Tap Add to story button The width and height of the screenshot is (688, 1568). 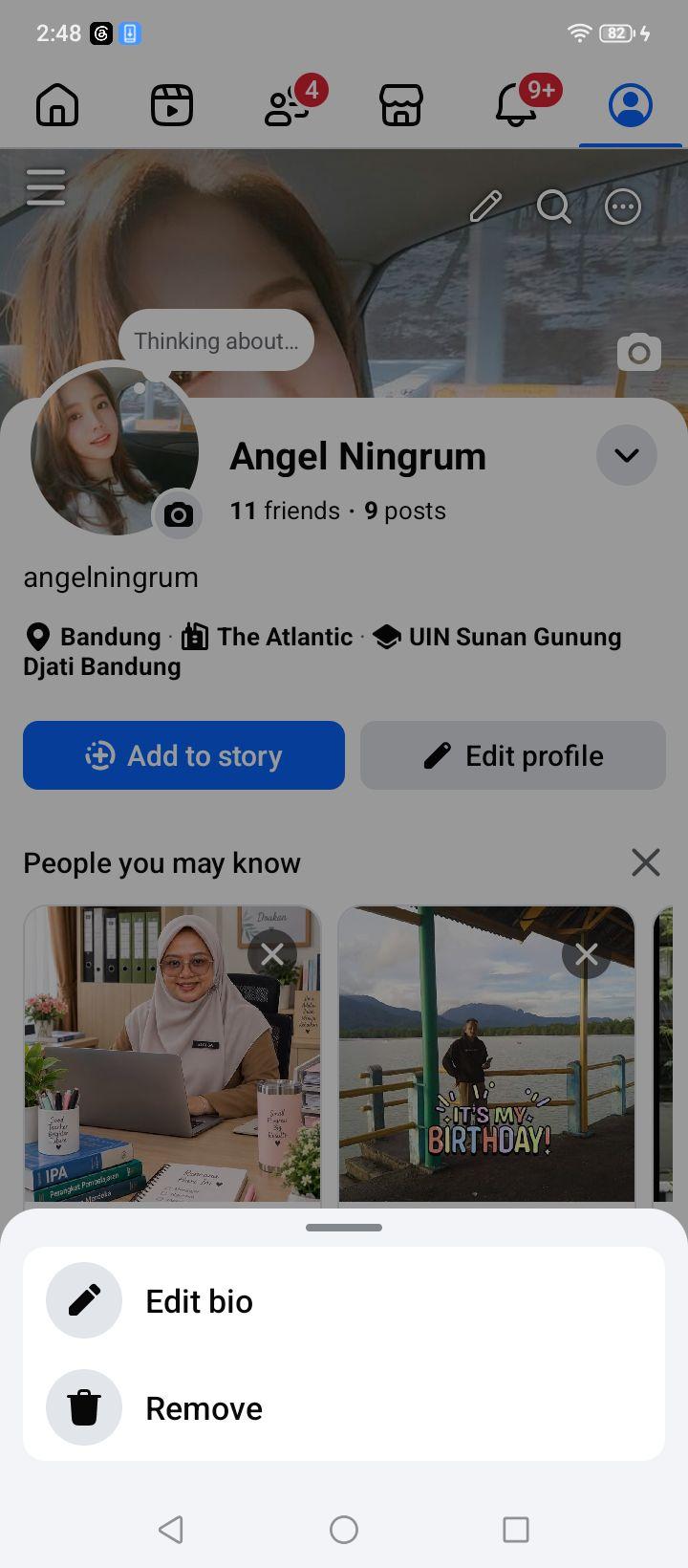[183, 755]
